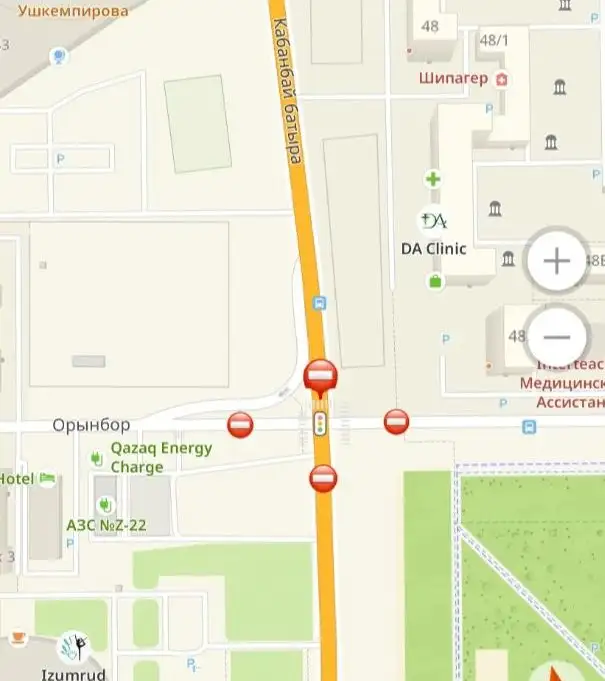This screenshot has width=605, height=681.
Task: Select the Шипагер pharmacy marker
Action: [x=501, y=77]
